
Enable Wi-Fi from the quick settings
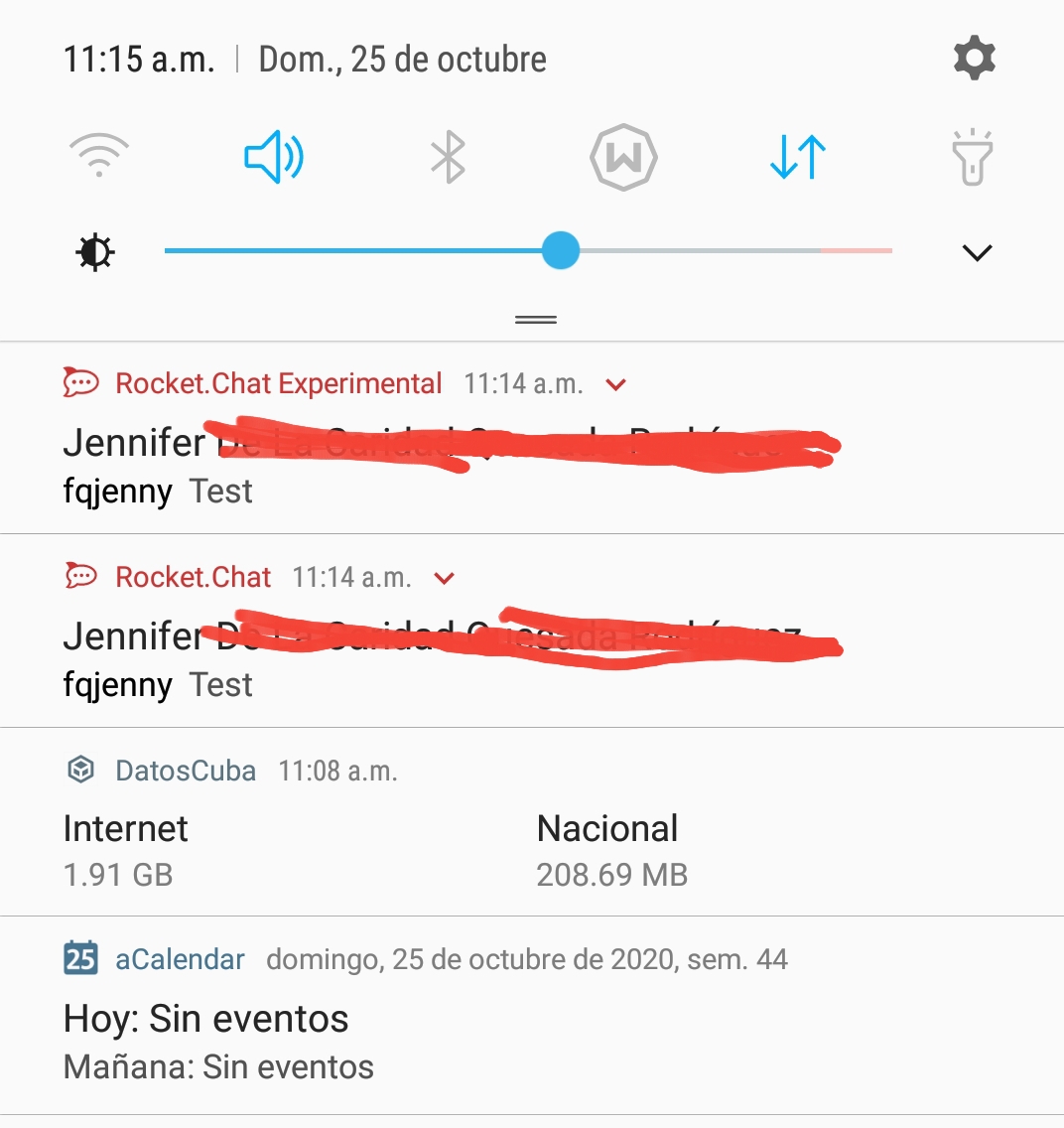[x=98, y=156]
